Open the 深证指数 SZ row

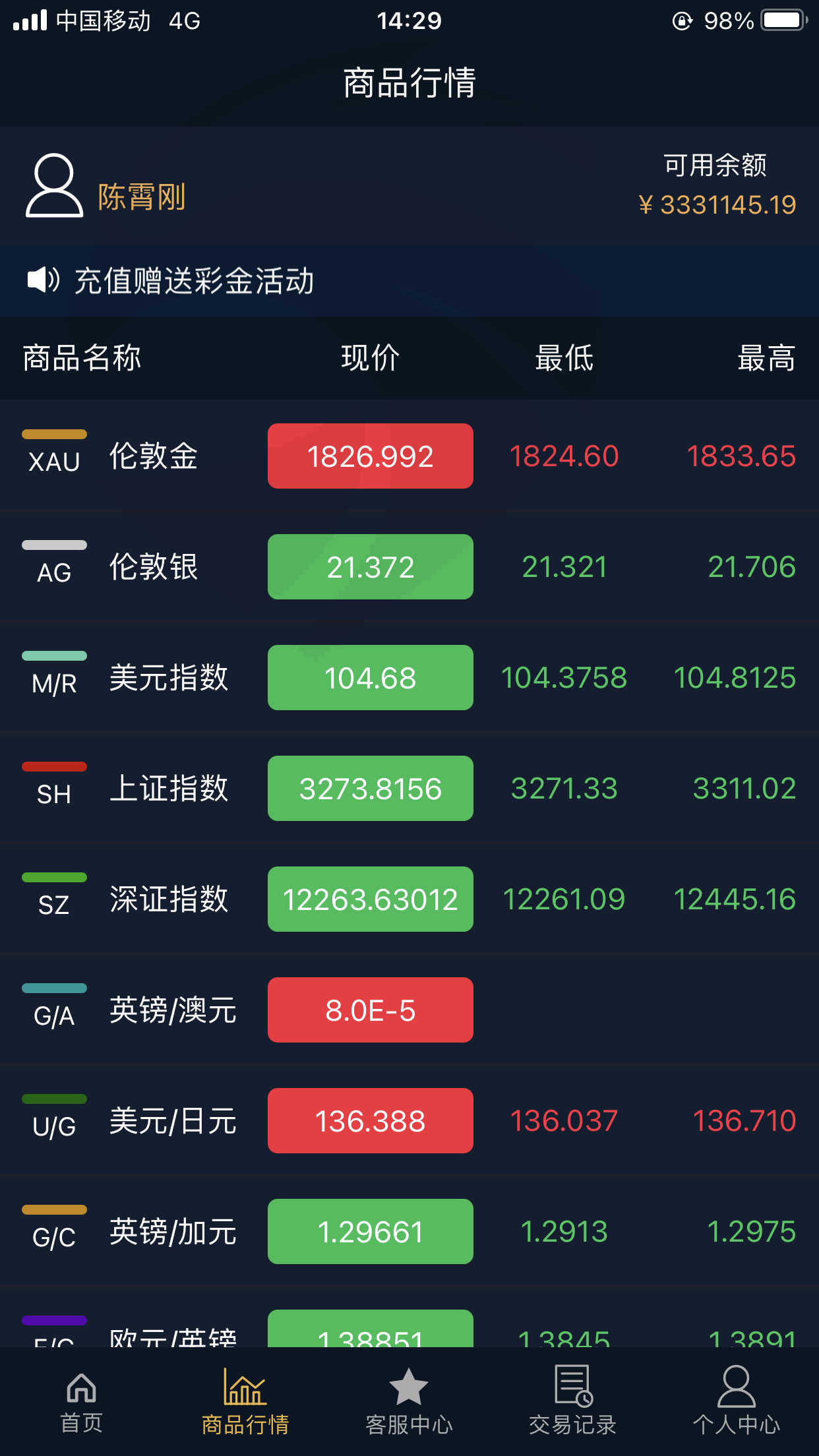pyautogui.click(x=409, y=899)
